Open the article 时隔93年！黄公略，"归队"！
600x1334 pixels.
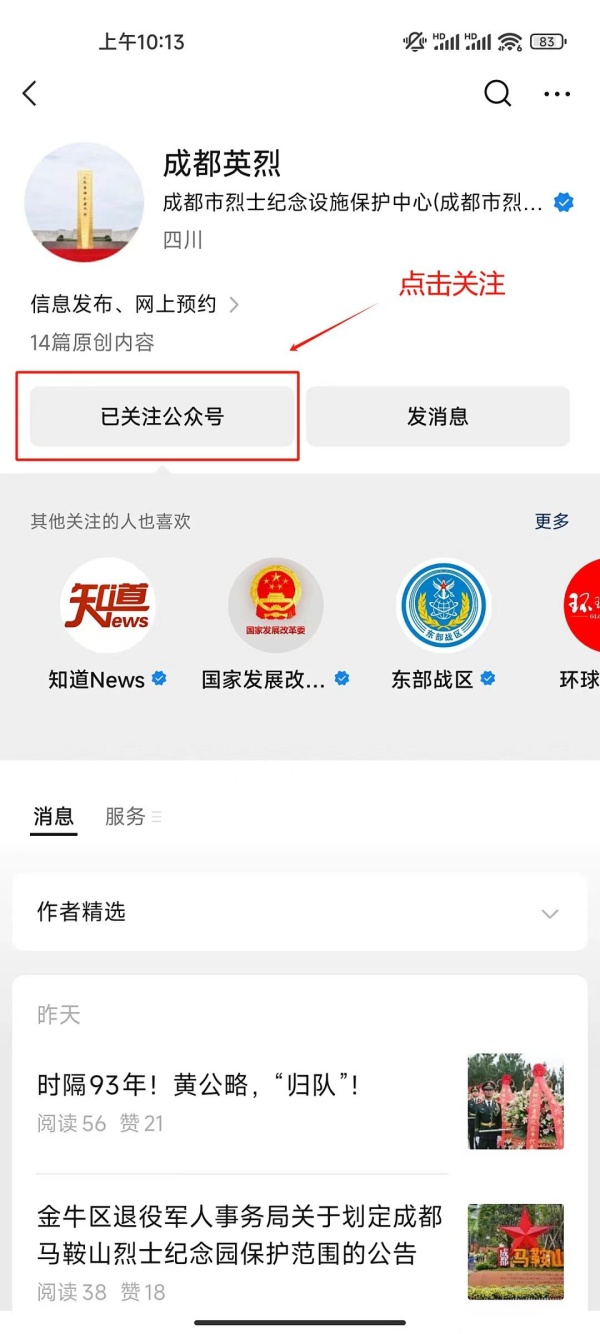198,1085
